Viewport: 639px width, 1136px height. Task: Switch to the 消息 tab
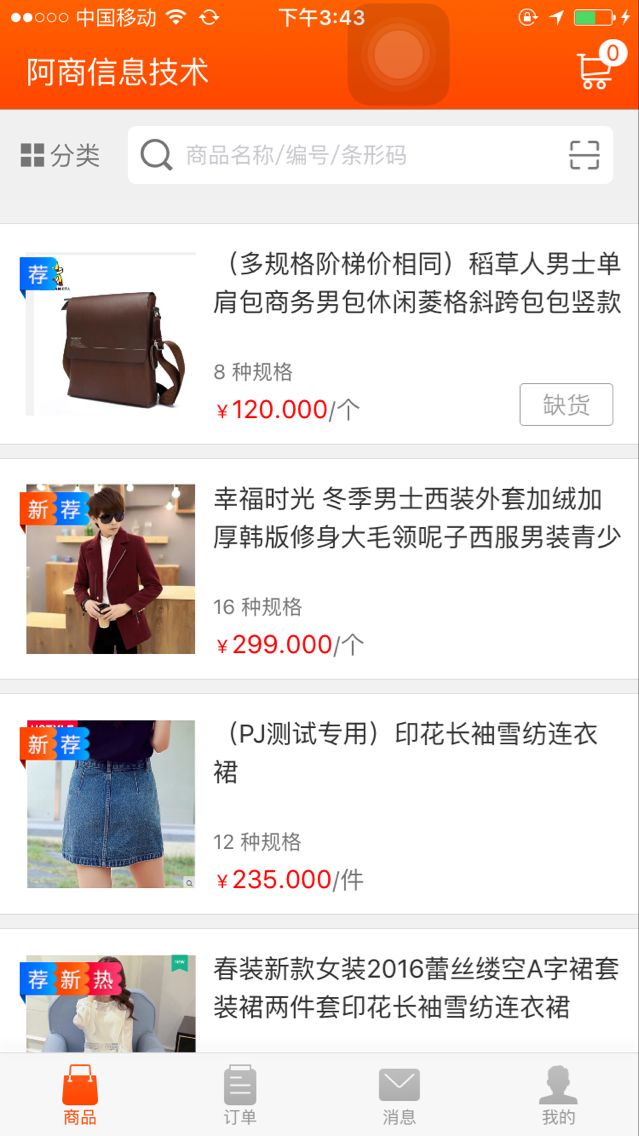pyautogui.click(x=399, y=1095)
